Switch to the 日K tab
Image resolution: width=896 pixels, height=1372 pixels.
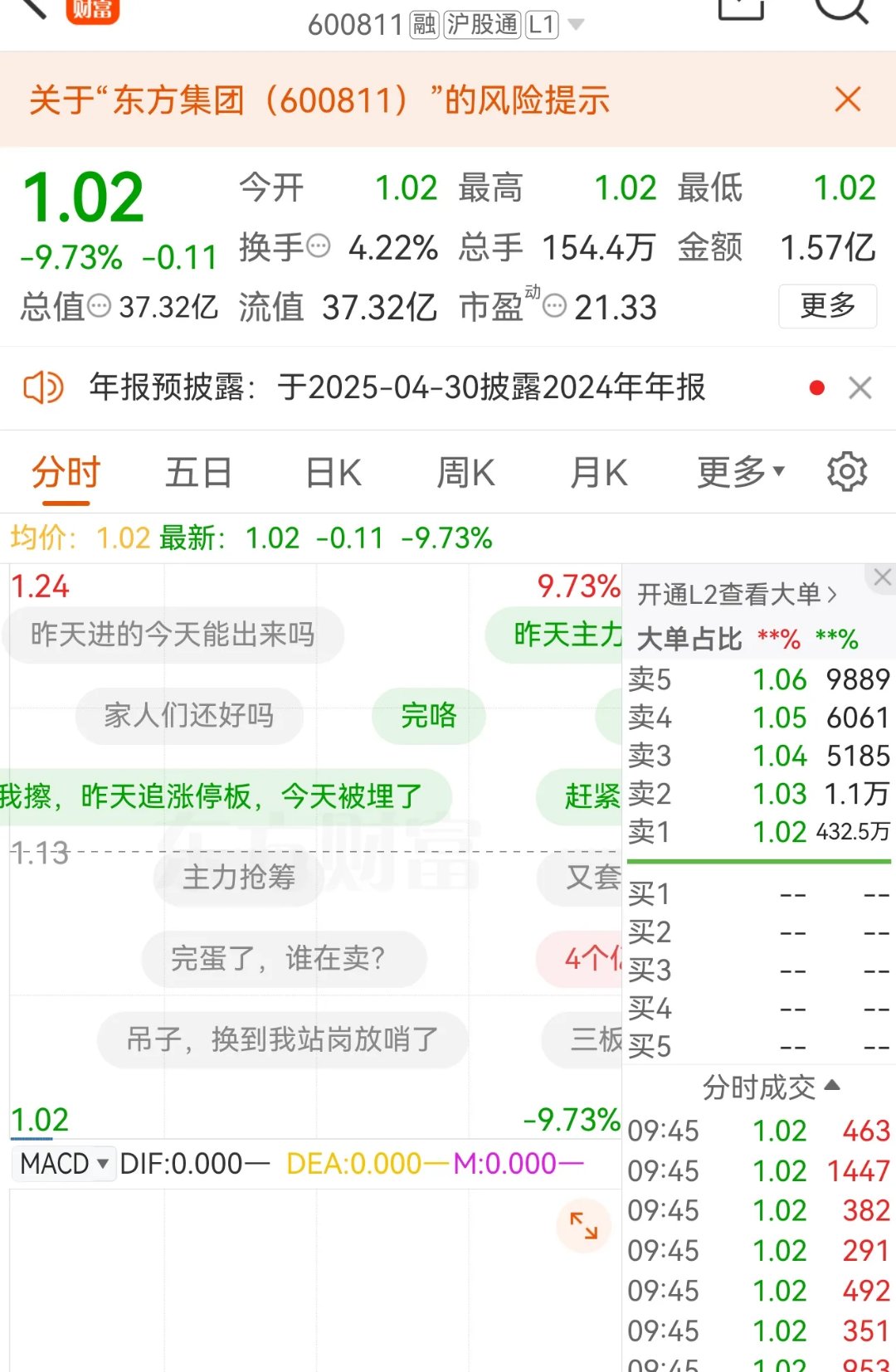(331, 470)
